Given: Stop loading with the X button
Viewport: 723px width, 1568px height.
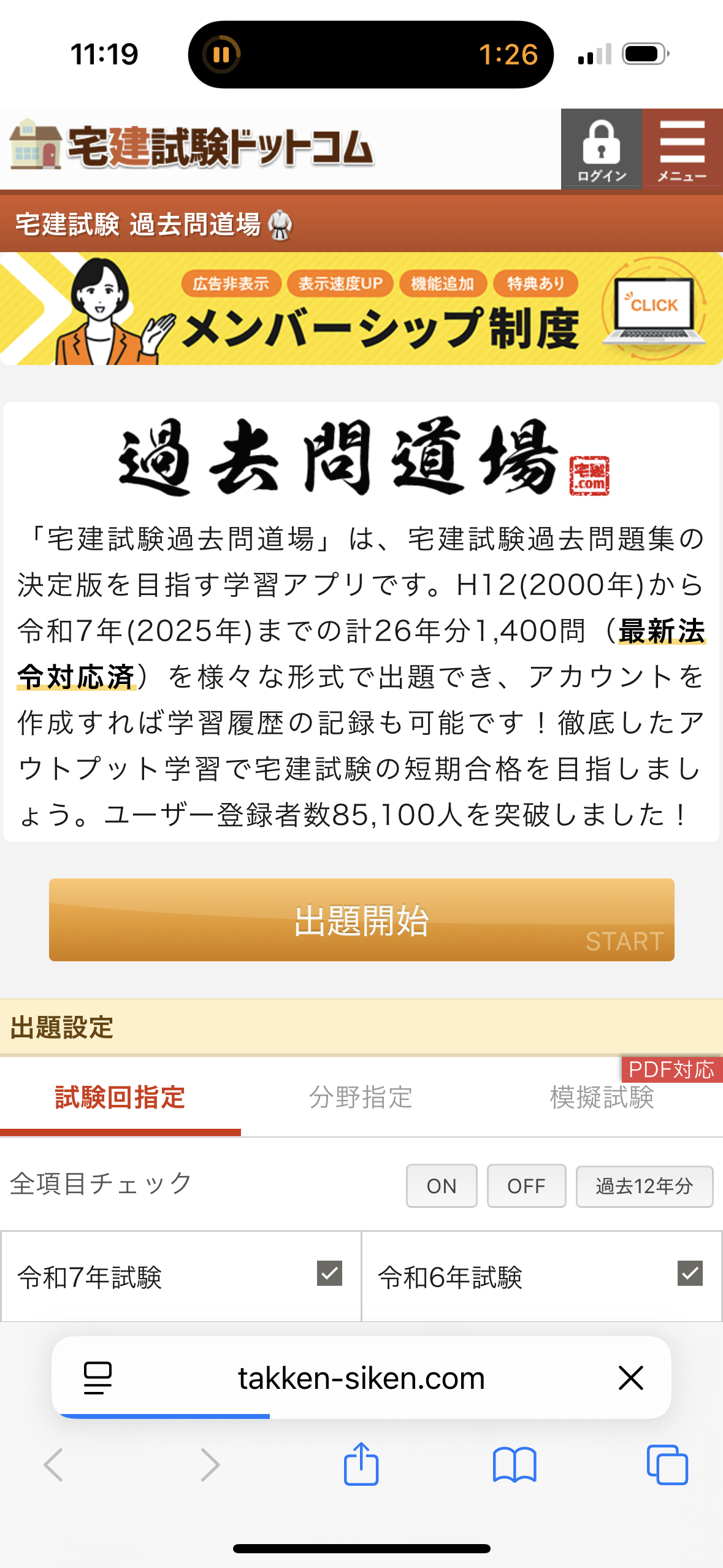Looking at the screenshot, I should (x=630, y=1378).
